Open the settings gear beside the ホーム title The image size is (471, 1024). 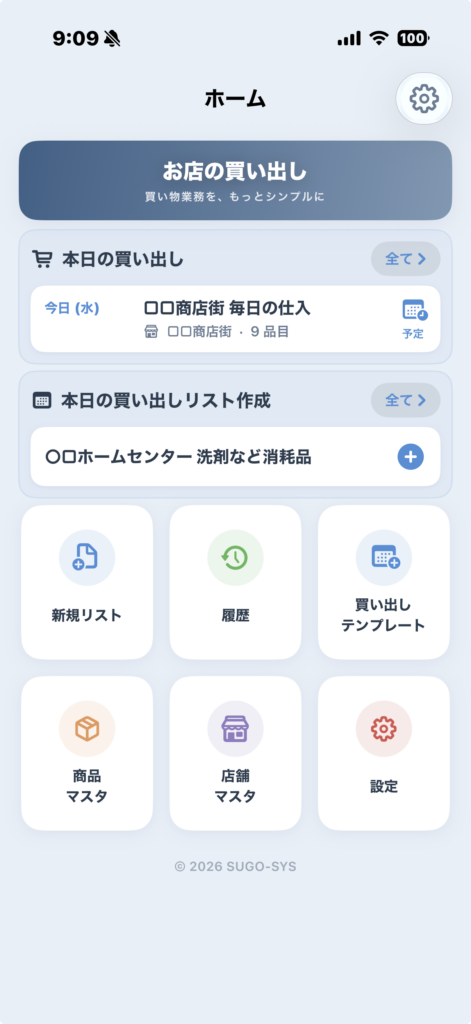tap(424, 99)
